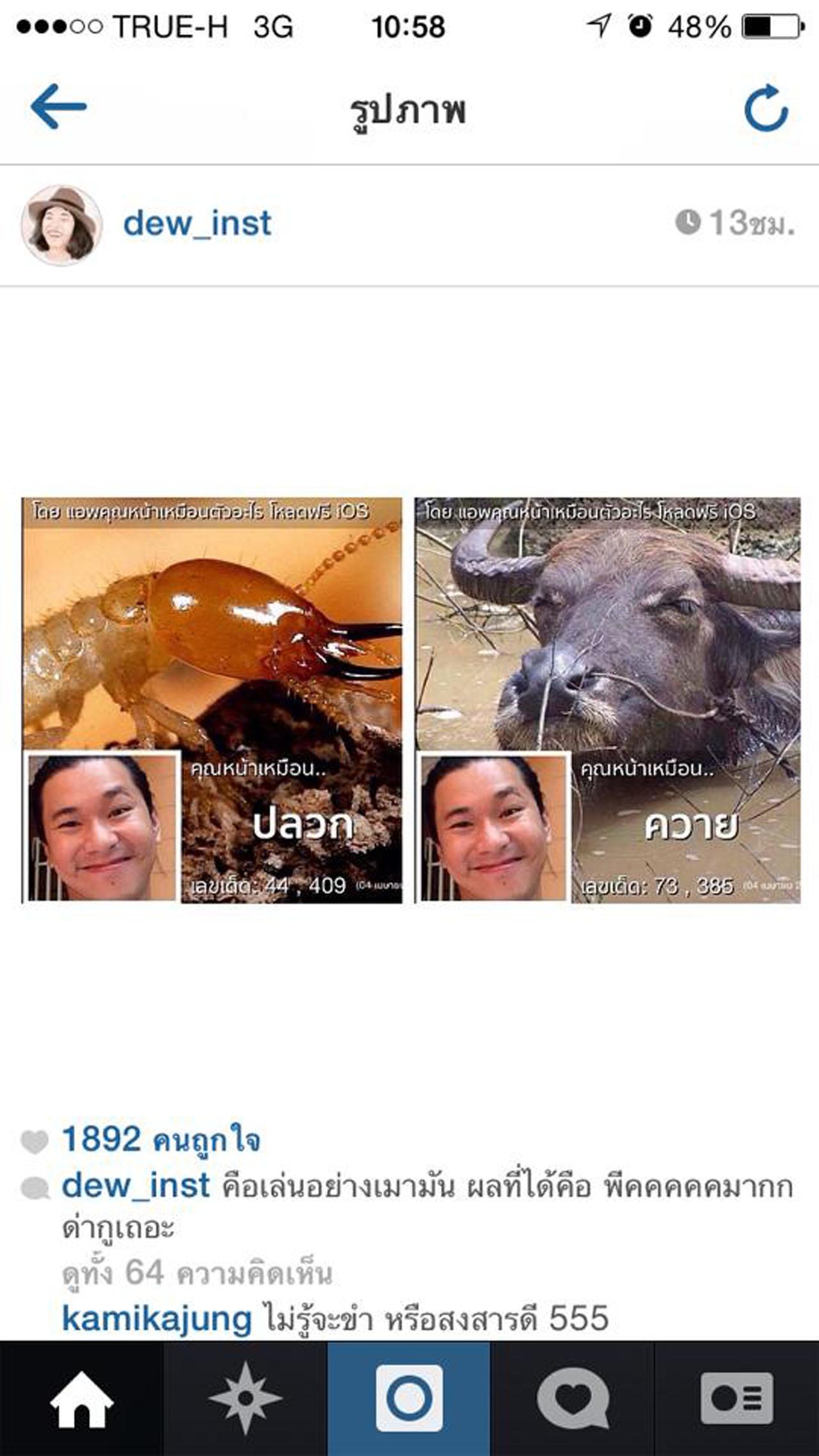Viewport: 819px width, 1456px height.
Task: Open the posted termite and buffalo photo
Action: 410,700
